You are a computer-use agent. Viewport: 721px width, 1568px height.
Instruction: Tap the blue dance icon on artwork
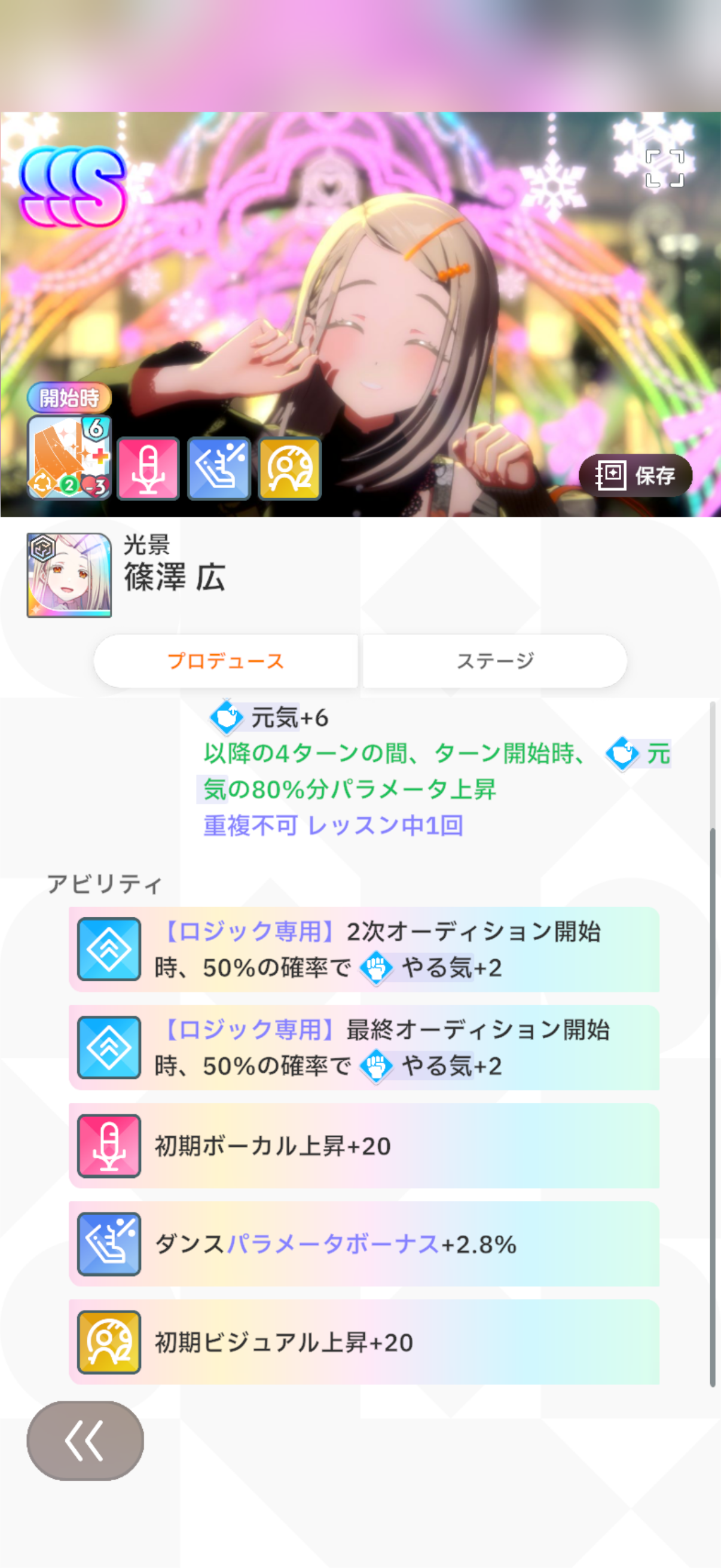pos(219,468)
